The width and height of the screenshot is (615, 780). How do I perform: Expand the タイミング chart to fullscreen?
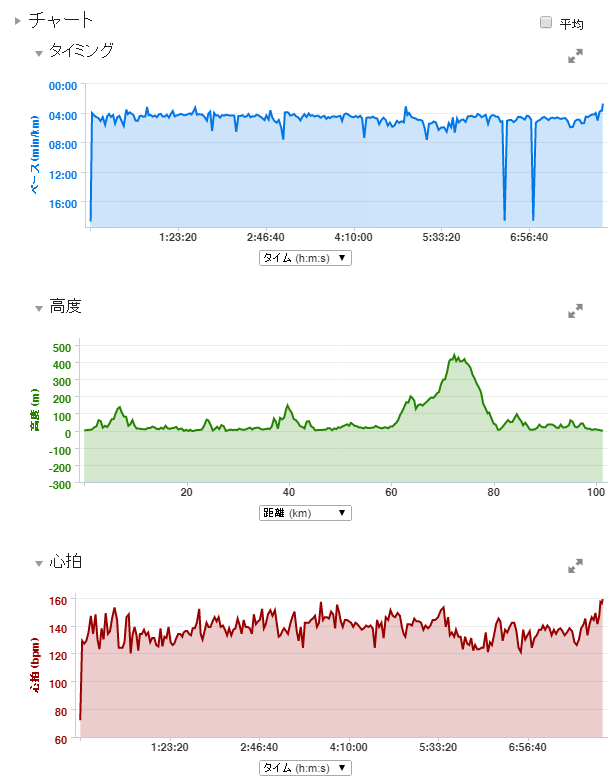575,56
